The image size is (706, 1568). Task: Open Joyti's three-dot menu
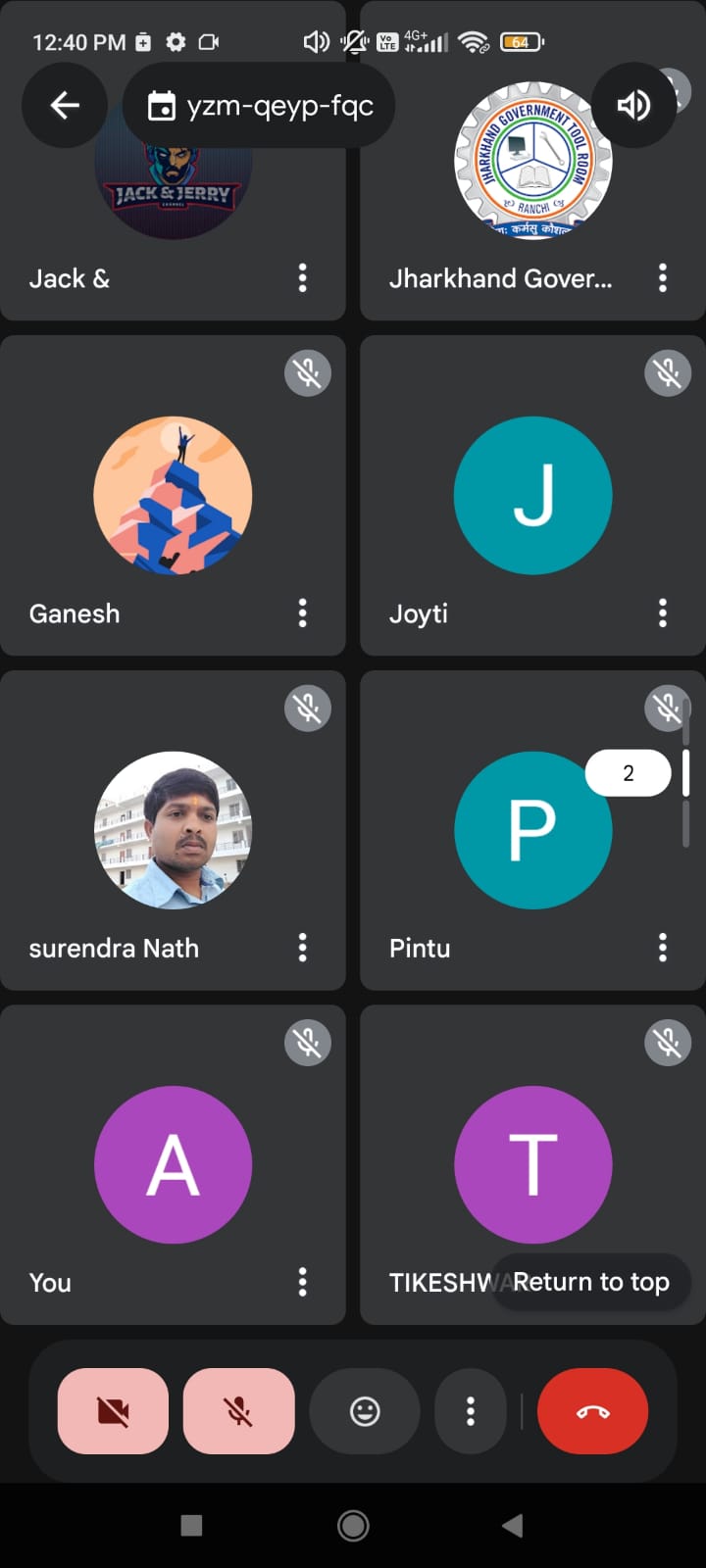coord(663,613)
